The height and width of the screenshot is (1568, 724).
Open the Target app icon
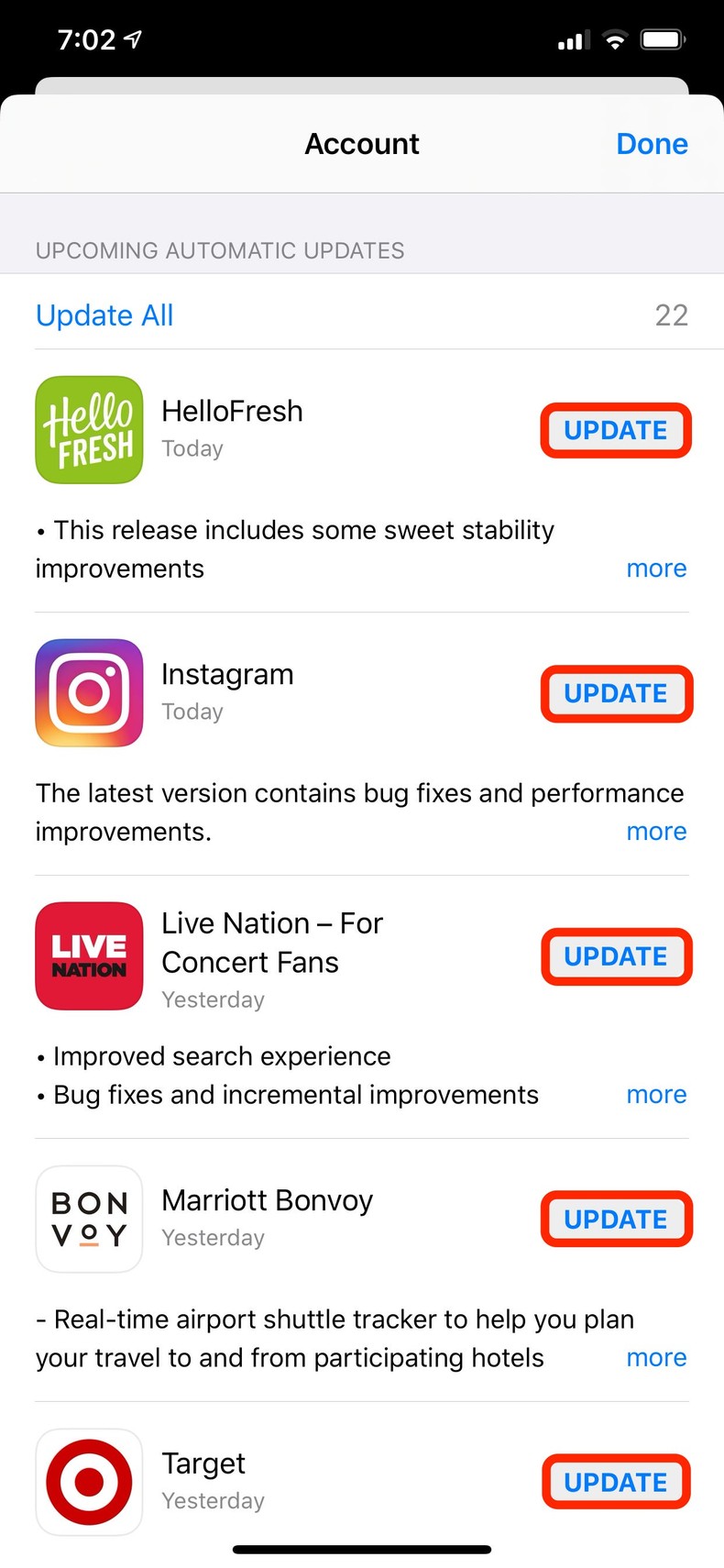click(89, 1482)
